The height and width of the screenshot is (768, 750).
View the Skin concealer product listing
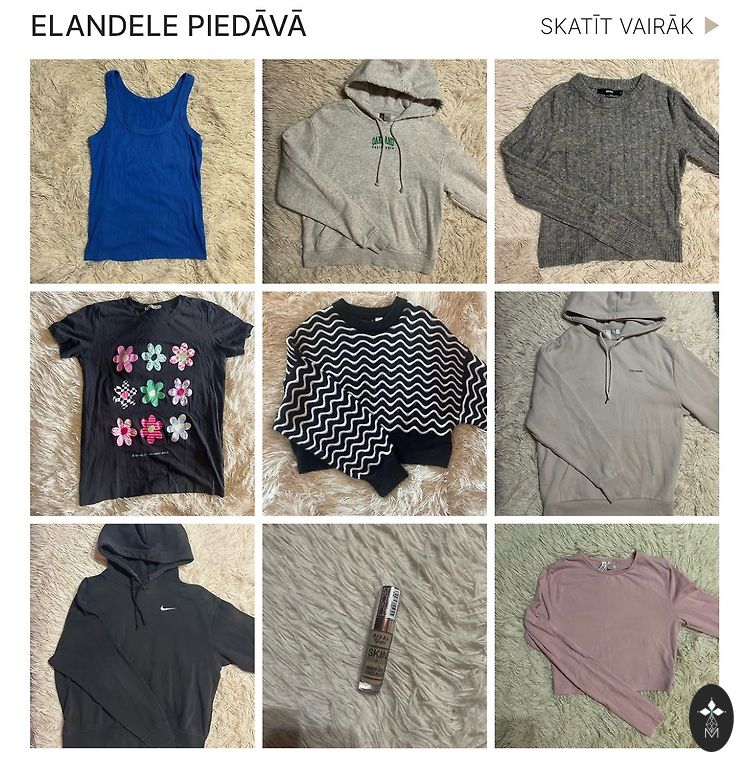[374, 635]
